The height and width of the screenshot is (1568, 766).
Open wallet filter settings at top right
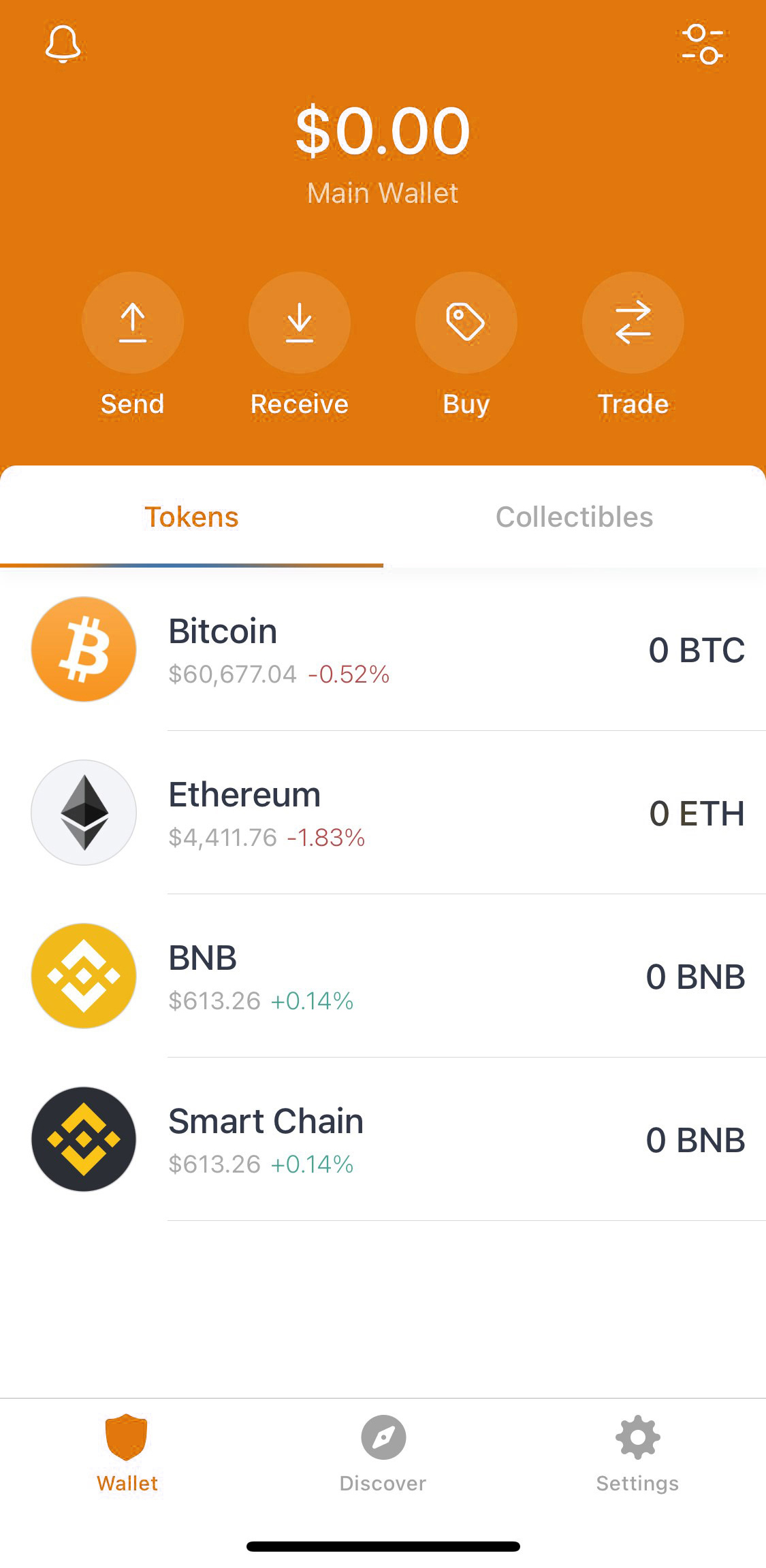pyautogui.click(x=703, y=43)
